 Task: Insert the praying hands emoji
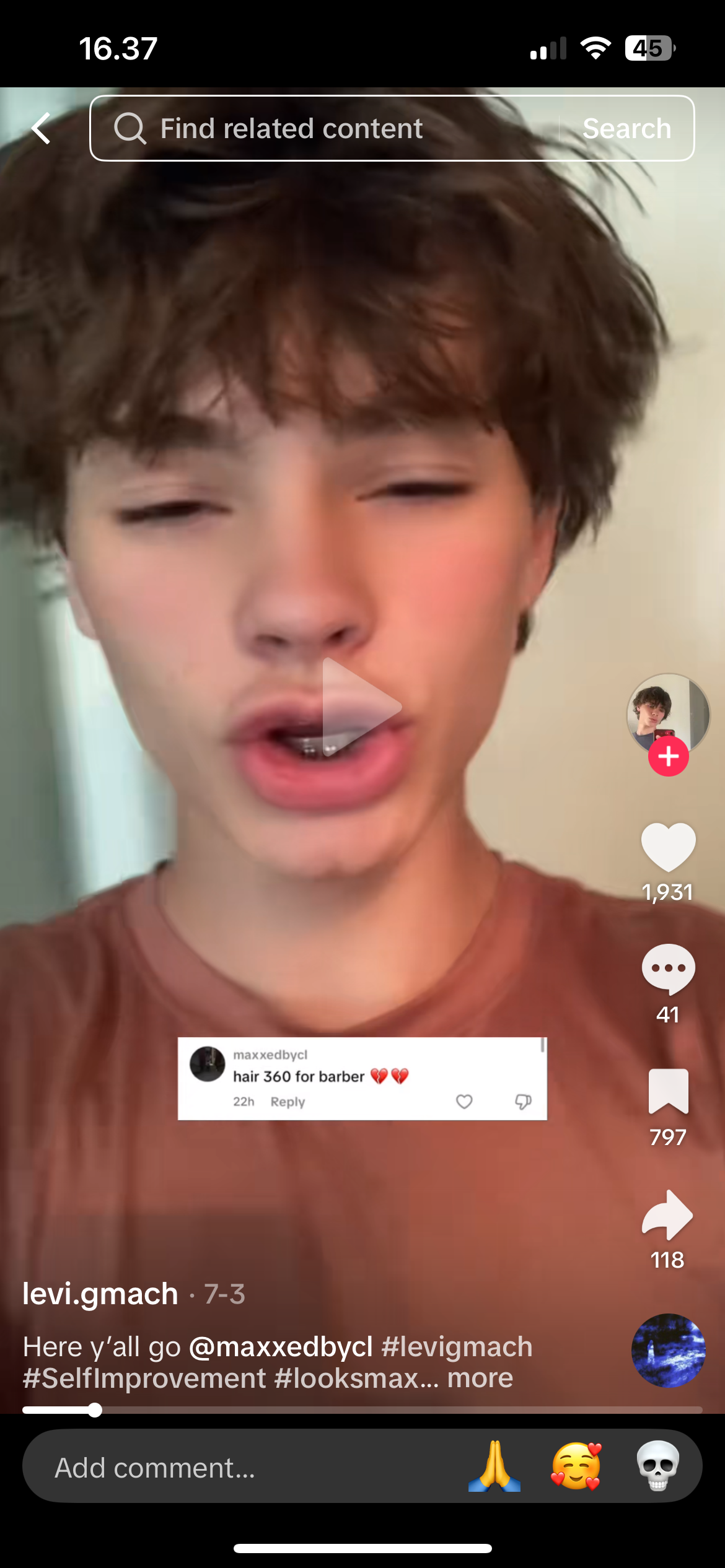point(494,1466)
